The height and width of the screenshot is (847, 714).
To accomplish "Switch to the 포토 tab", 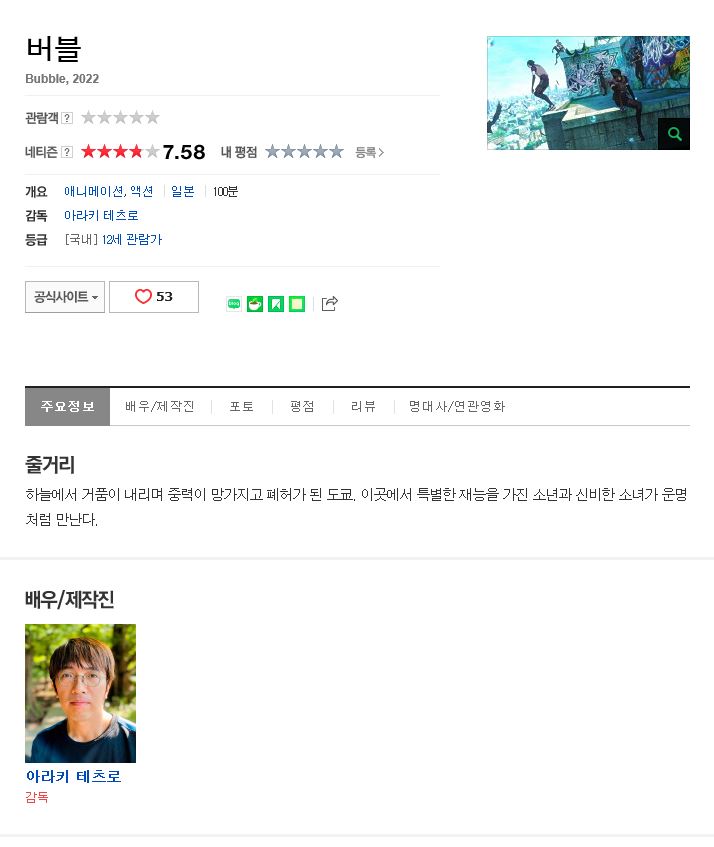I will [x=242, y=407].
